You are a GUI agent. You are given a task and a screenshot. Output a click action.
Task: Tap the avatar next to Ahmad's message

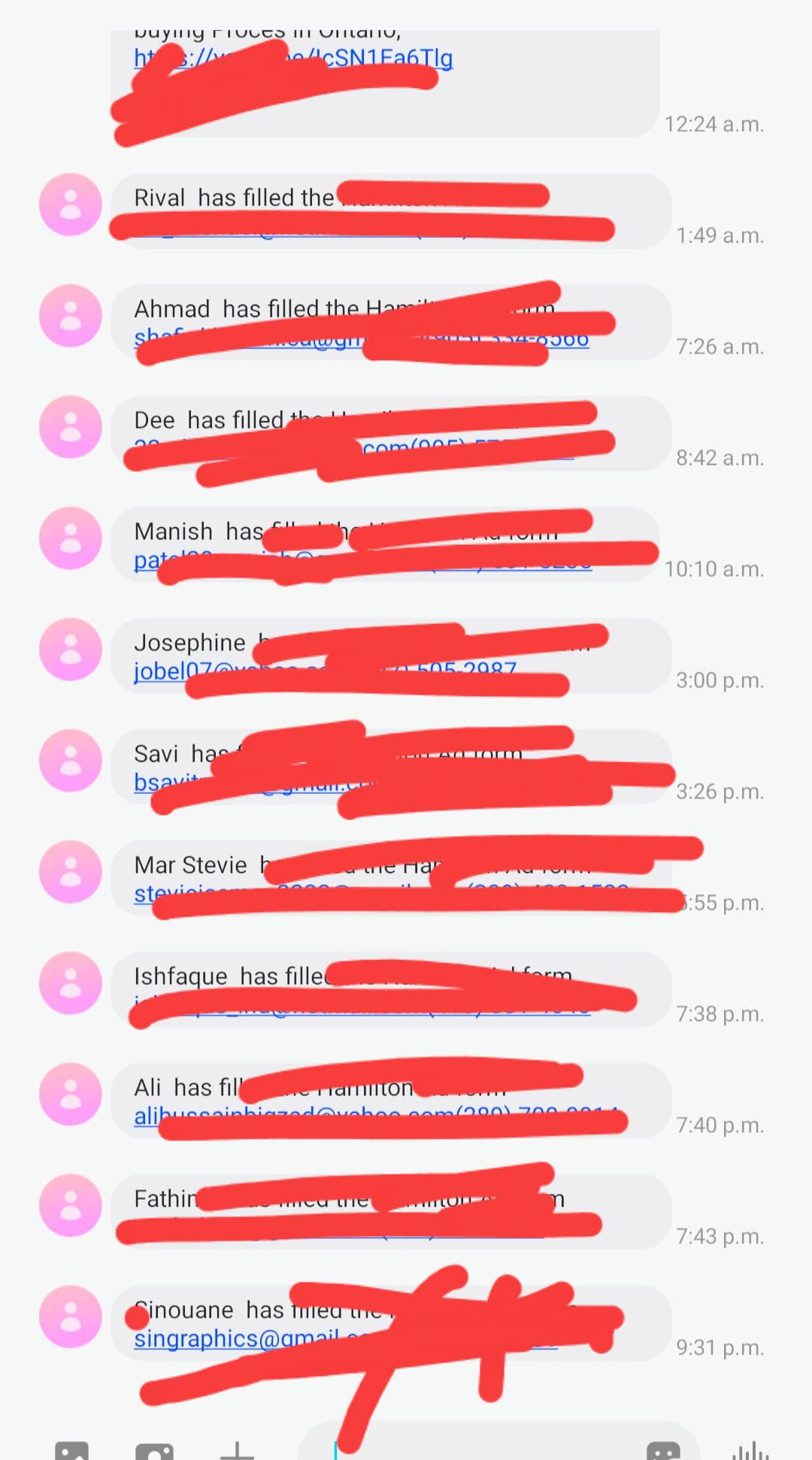coord(70,316)
